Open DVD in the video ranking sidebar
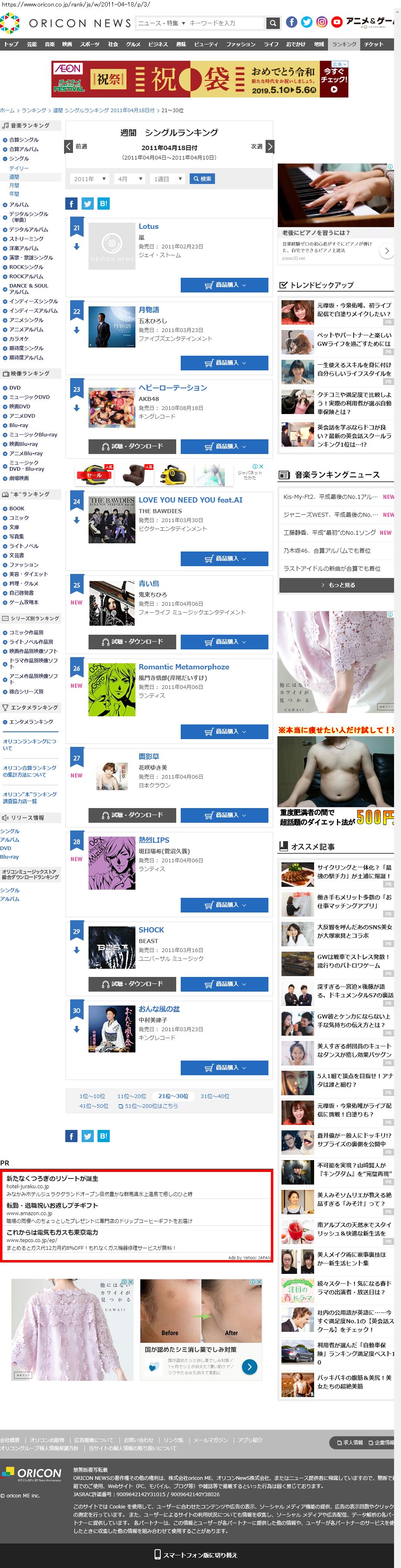This screenshot has height=1568, width=401. click(15, 388)
